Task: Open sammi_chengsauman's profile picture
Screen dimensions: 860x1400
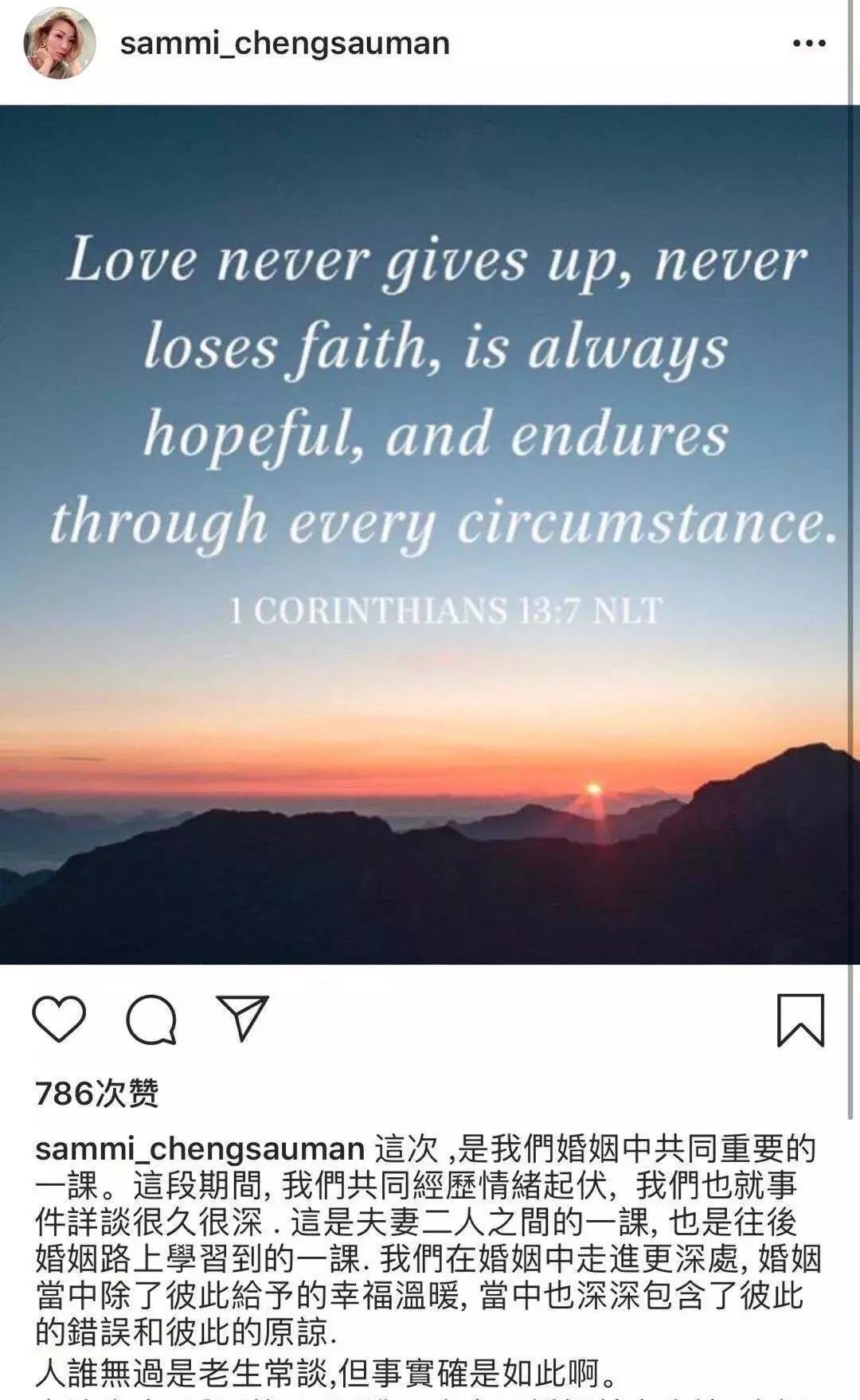Action: point(60,44)
